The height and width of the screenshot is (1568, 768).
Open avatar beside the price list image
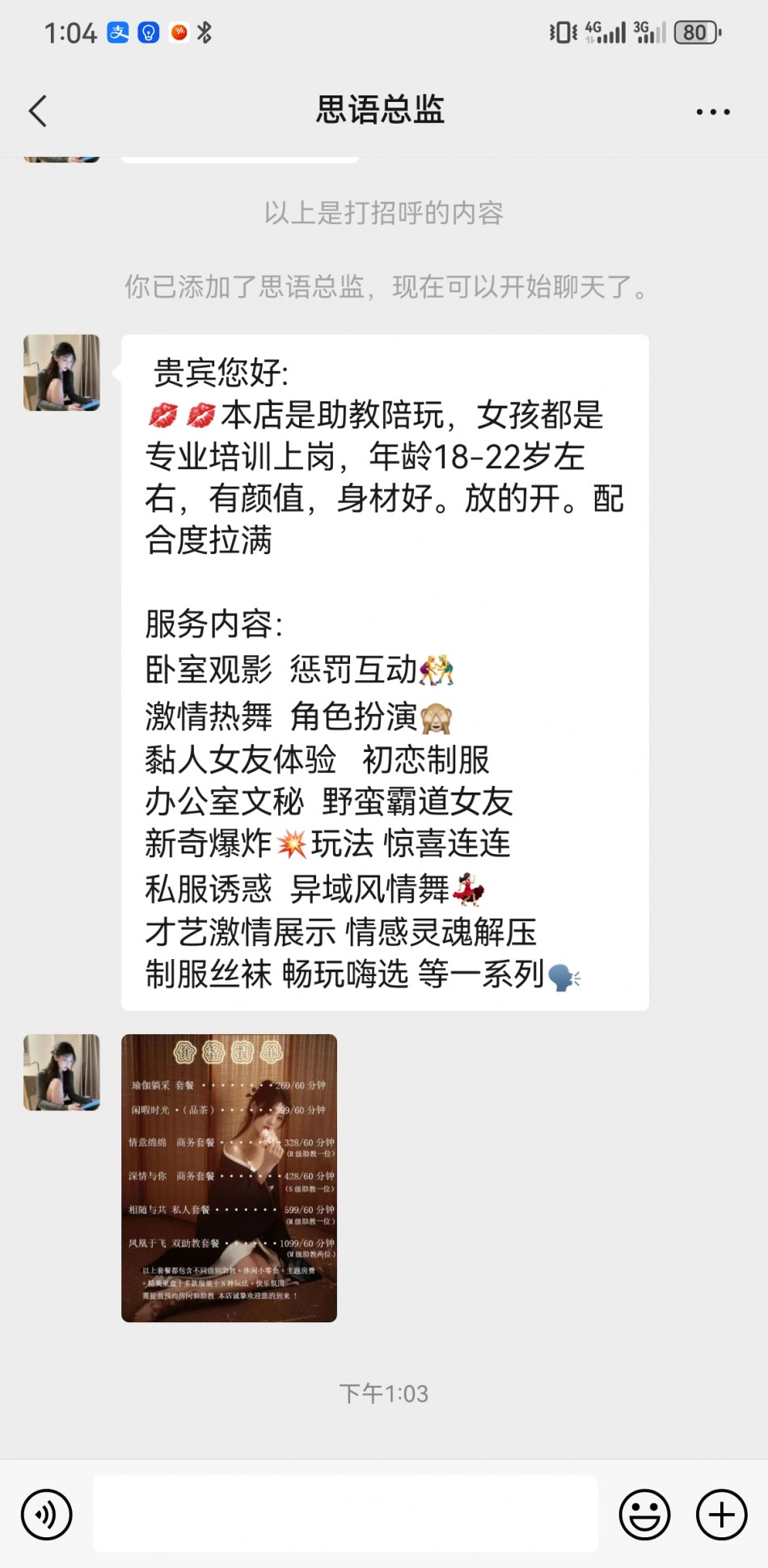61,1072
